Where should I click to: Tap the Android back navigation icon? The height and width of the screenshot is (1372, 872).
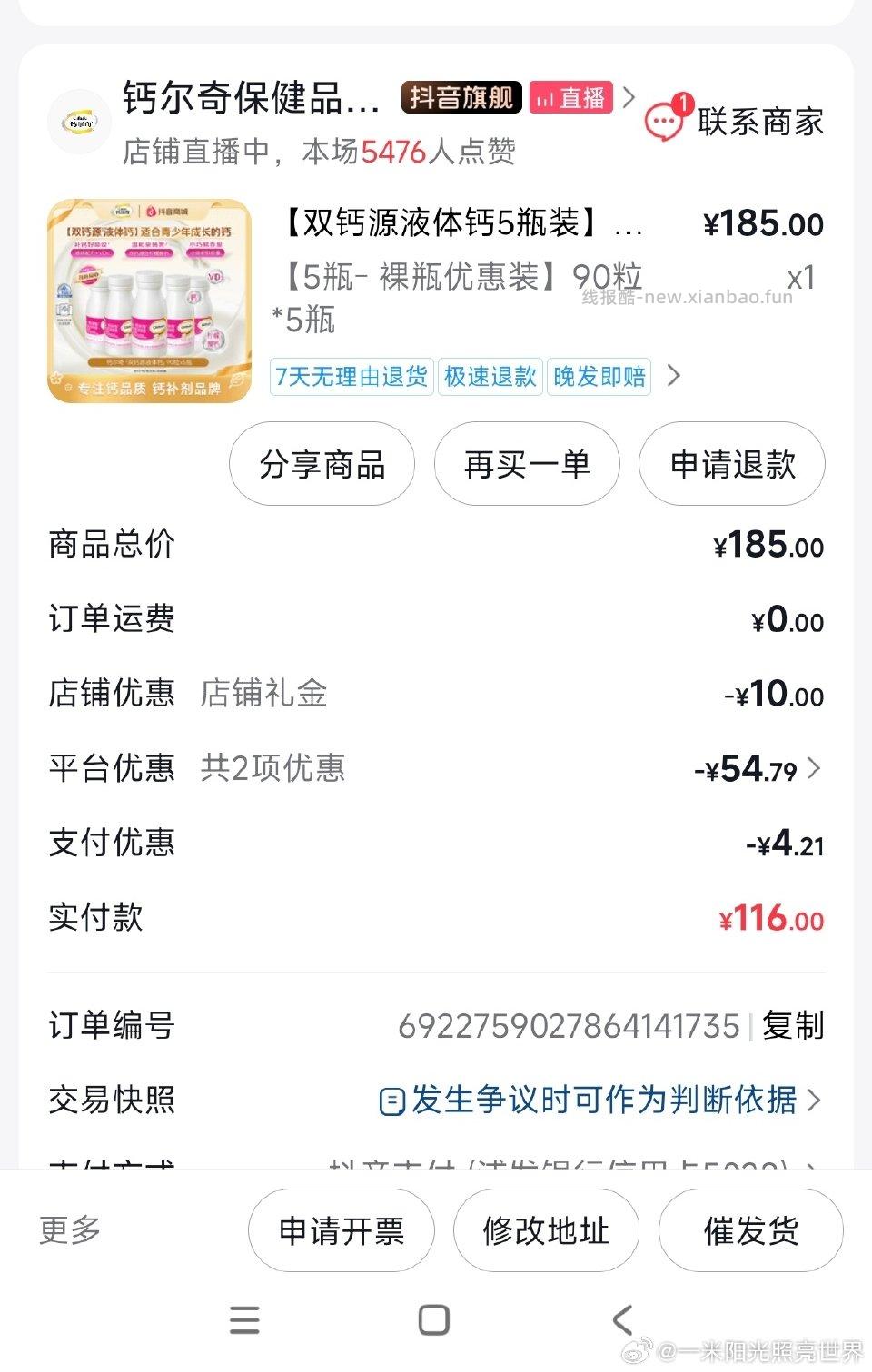pyautogui.click(x=621, y=1319)
